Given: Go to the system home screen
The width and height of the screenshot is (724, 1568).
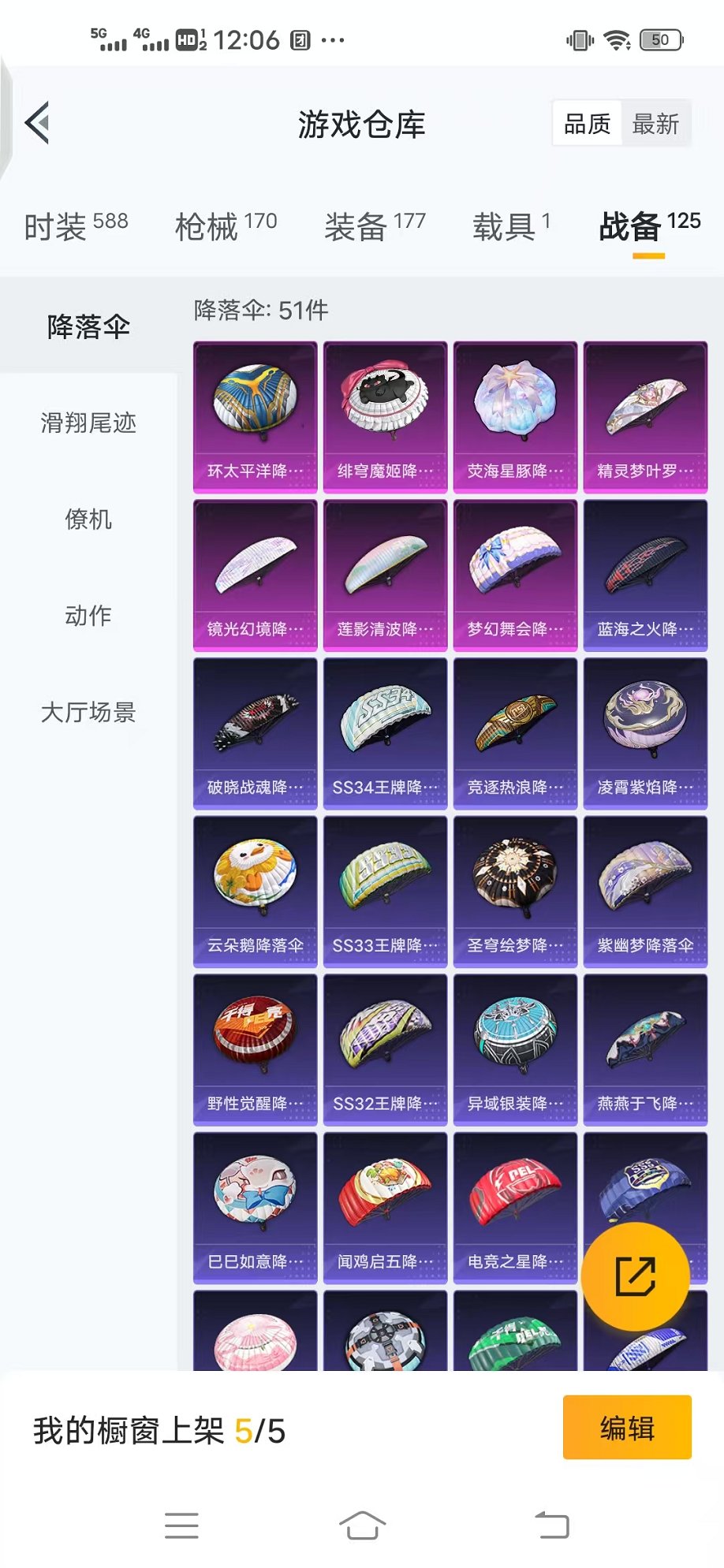Looking at the screenshot, I should (362, 1525).
